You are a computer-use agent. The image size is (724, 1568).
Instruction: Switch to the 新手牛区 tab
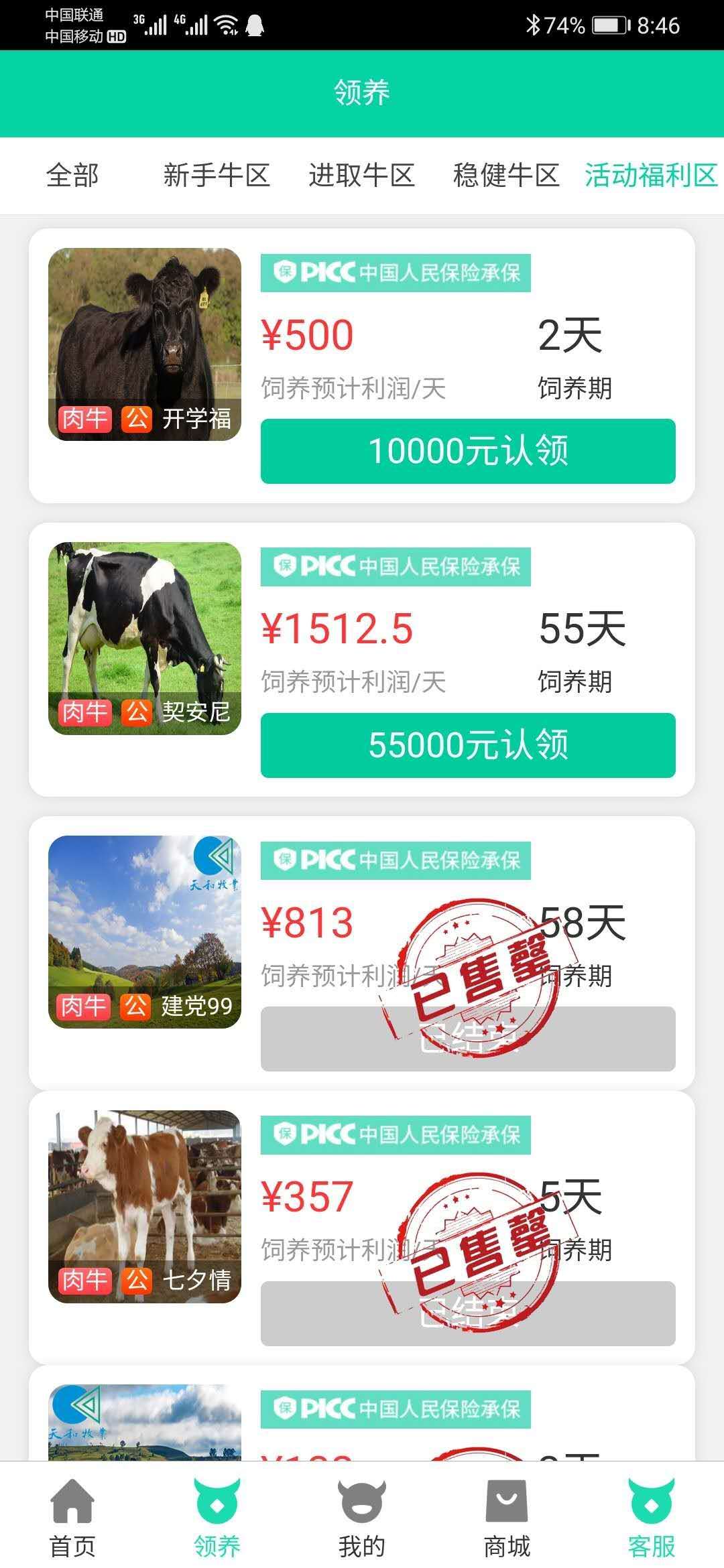tap(217, 176)
